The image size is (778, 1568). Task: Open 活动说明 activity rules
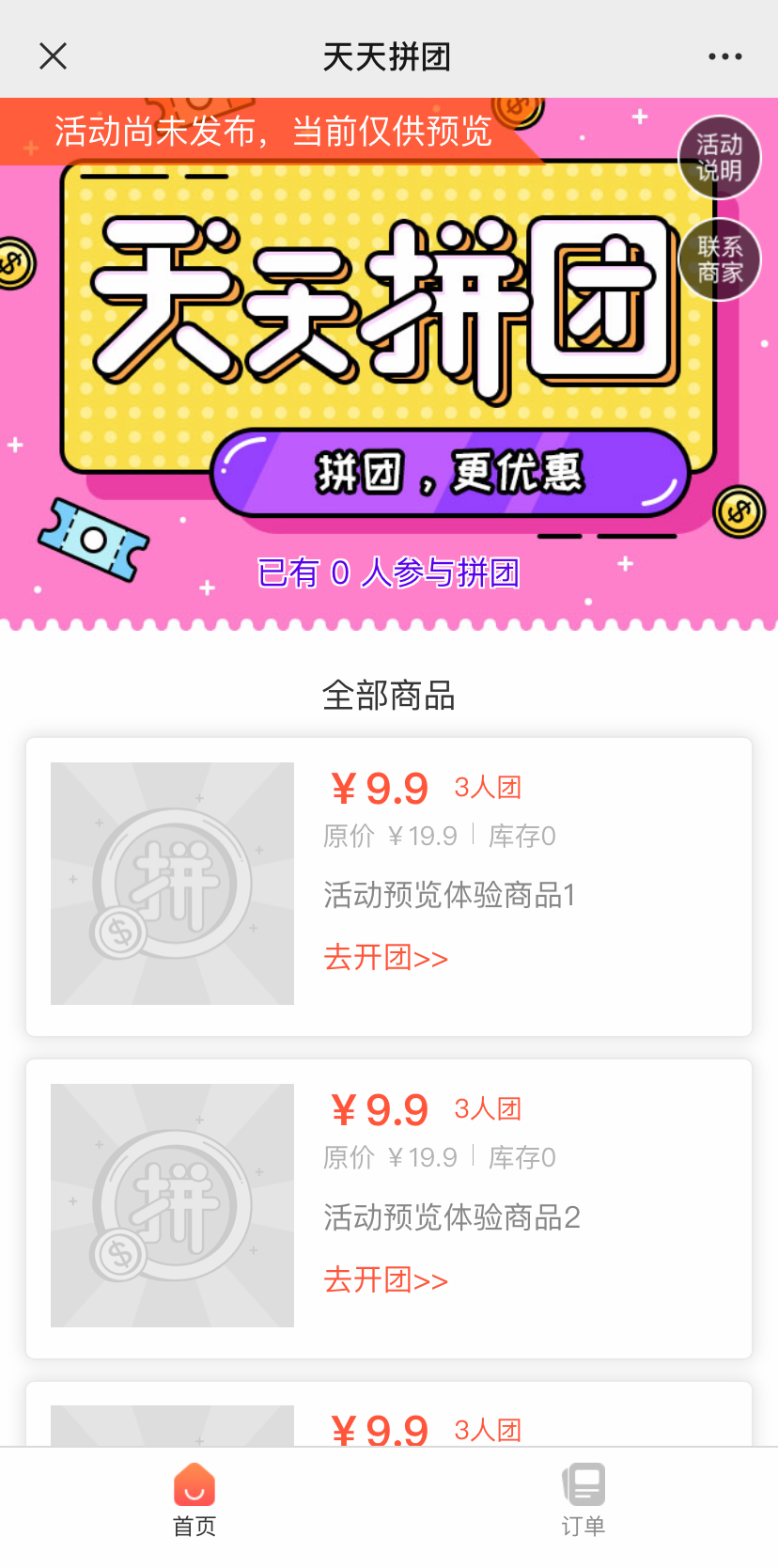click(720, 158)
